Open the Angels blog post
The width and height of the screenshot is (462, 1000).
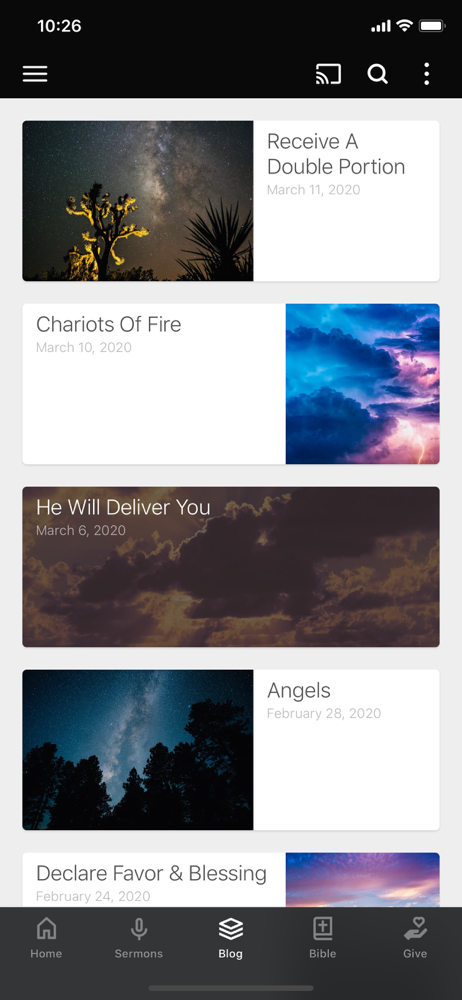pos(231,750)
